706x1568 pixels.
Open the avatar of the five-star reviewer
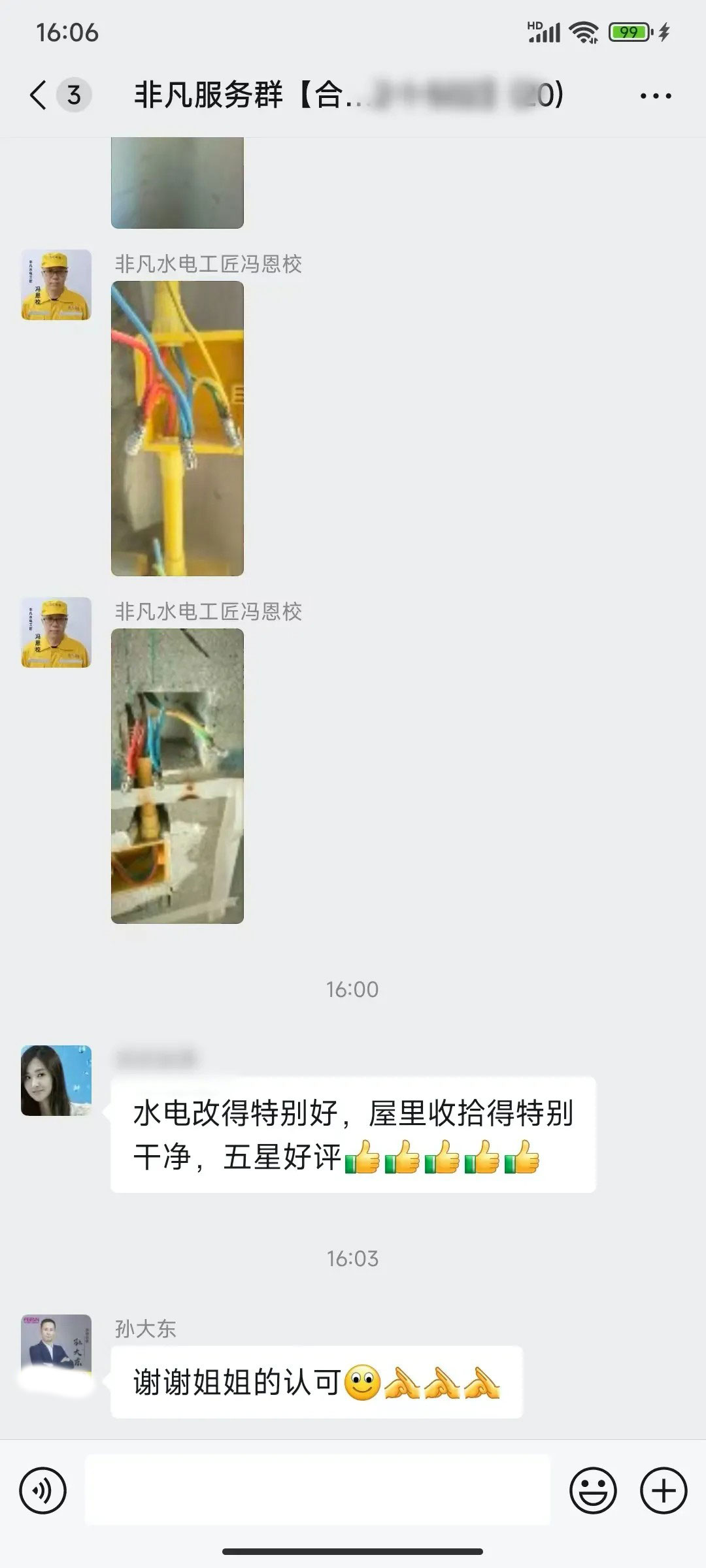(56, 1081)
